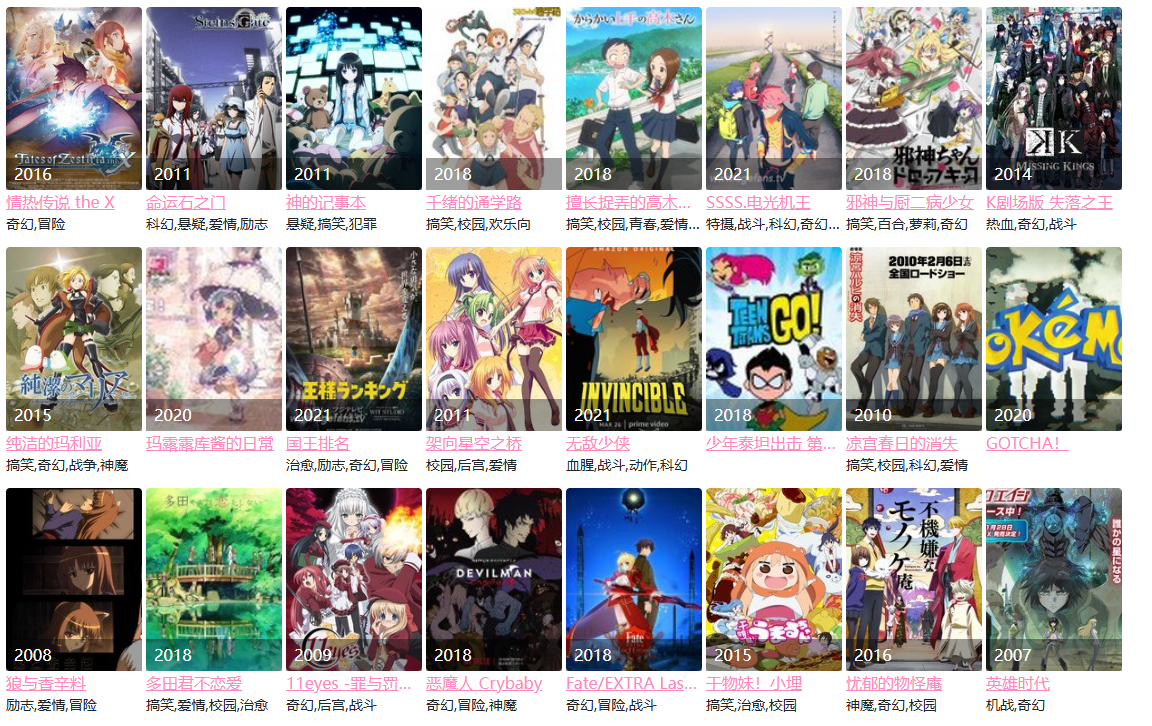This screenshot has height=726, width=1152.
Task: Open the 国王排名 poster
Action: click(x=354, y=338)
